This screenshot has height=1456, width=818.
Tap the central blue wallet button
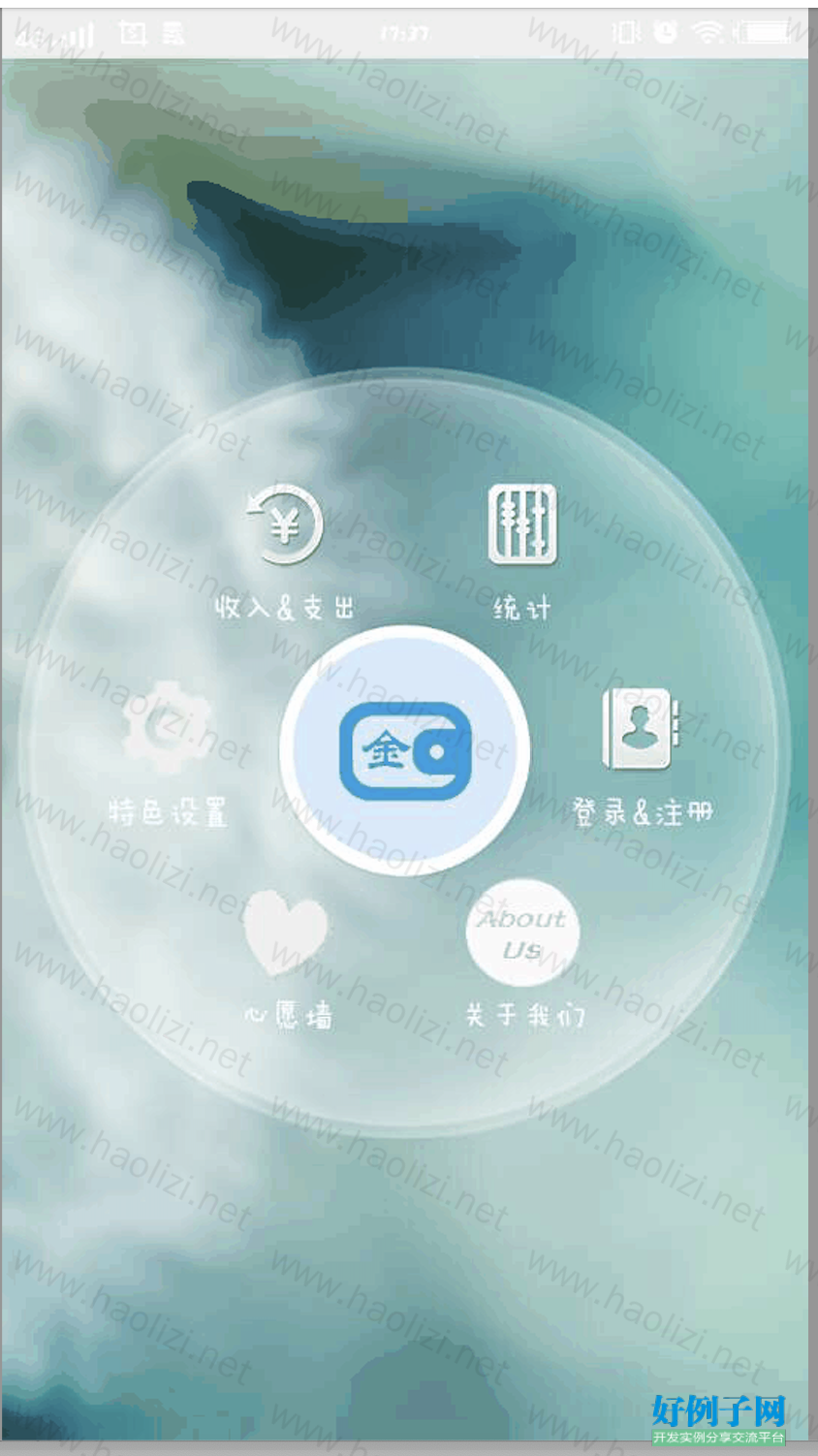pos(405,751)
